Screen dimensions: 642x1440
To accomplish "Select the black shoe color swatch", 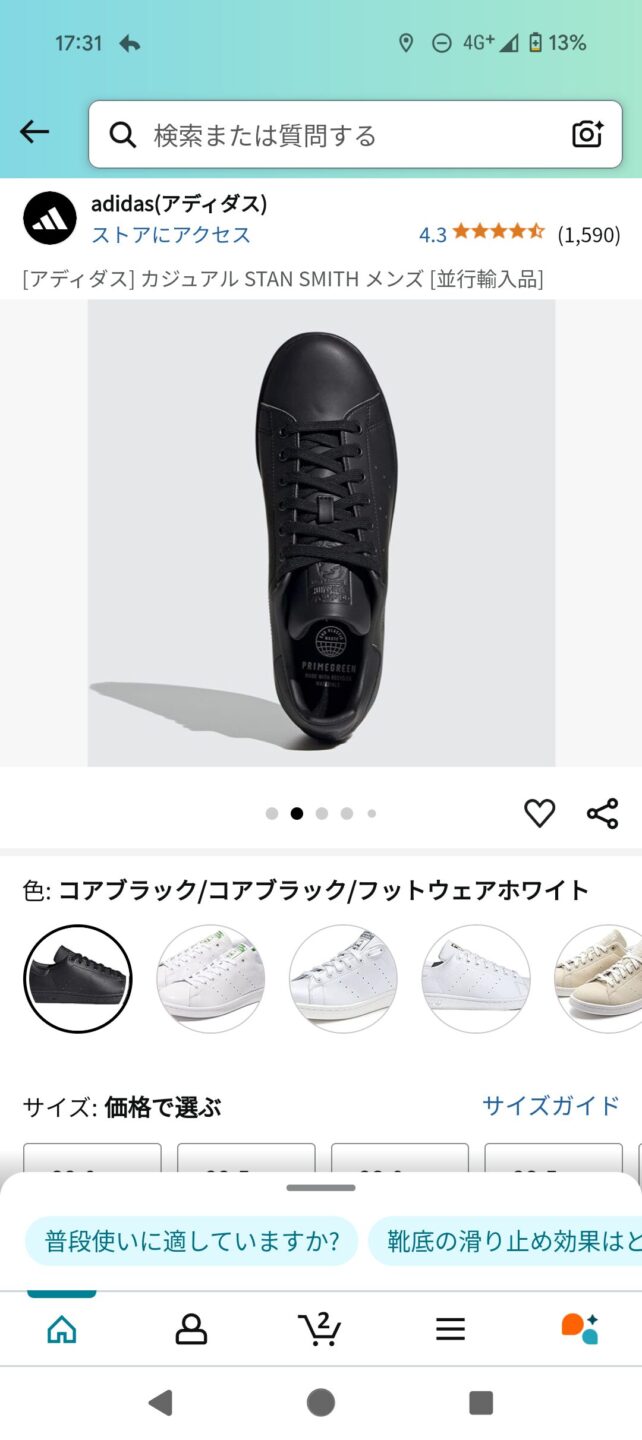I will tap(78, 978).
